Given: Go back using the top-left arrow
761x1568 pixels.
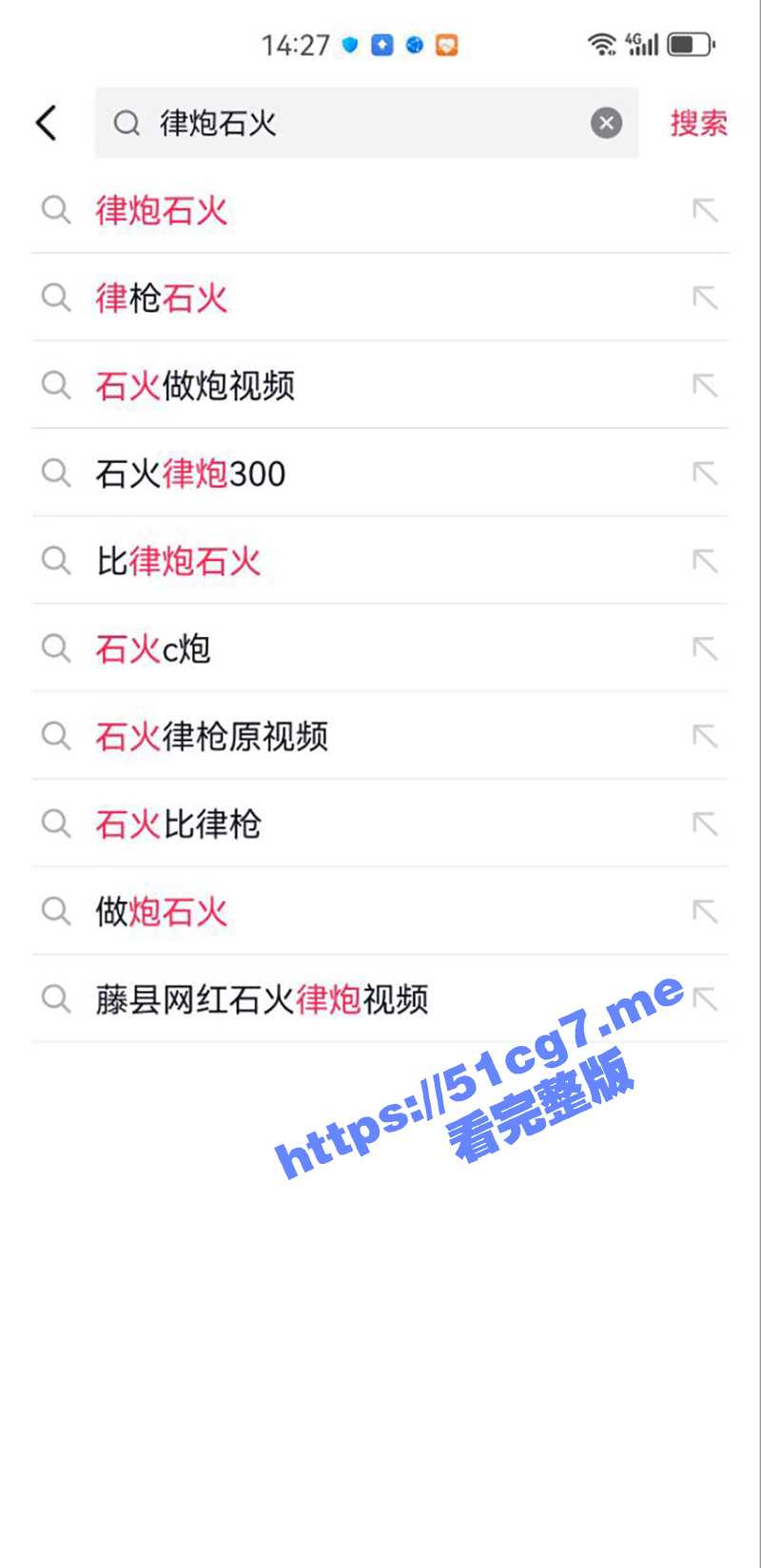Looking at the screenshot, I should click(x=47, y=123).
